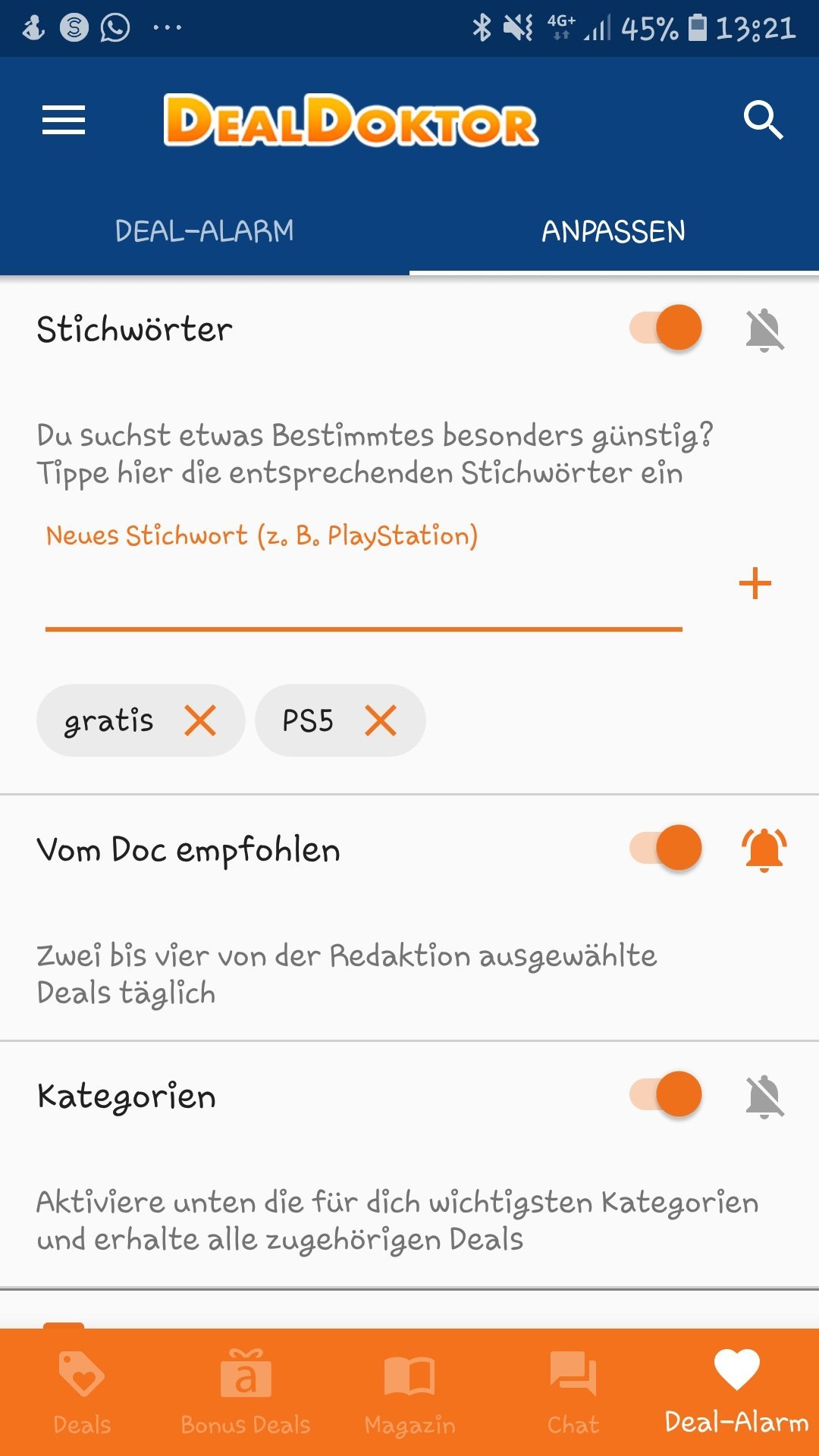Open the Chat tab
Image resolution: width=819 pixels, height=1456 pixels.
click(573, 1392)
